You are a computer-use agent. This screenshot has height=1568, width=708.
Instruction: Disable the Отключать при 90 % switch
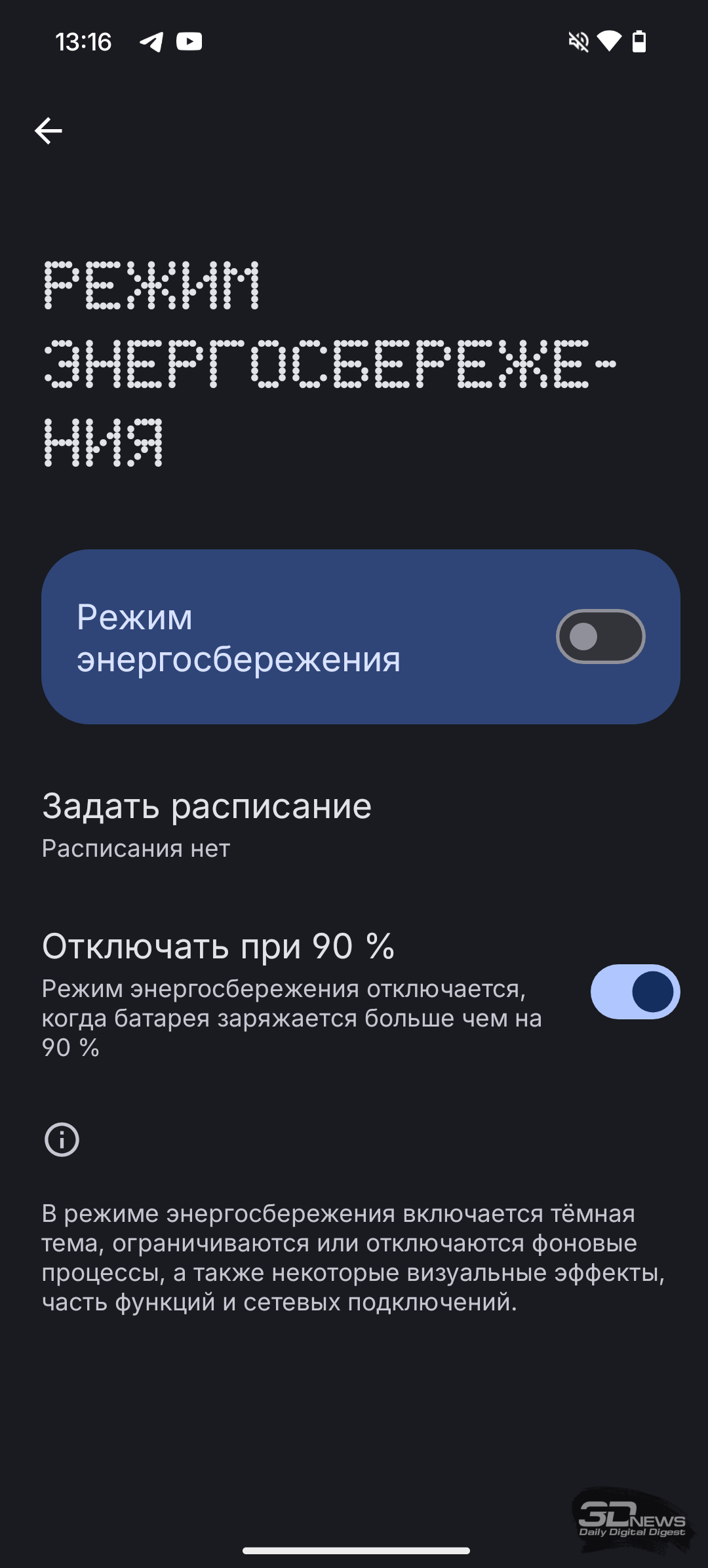[x=635, y=992]
